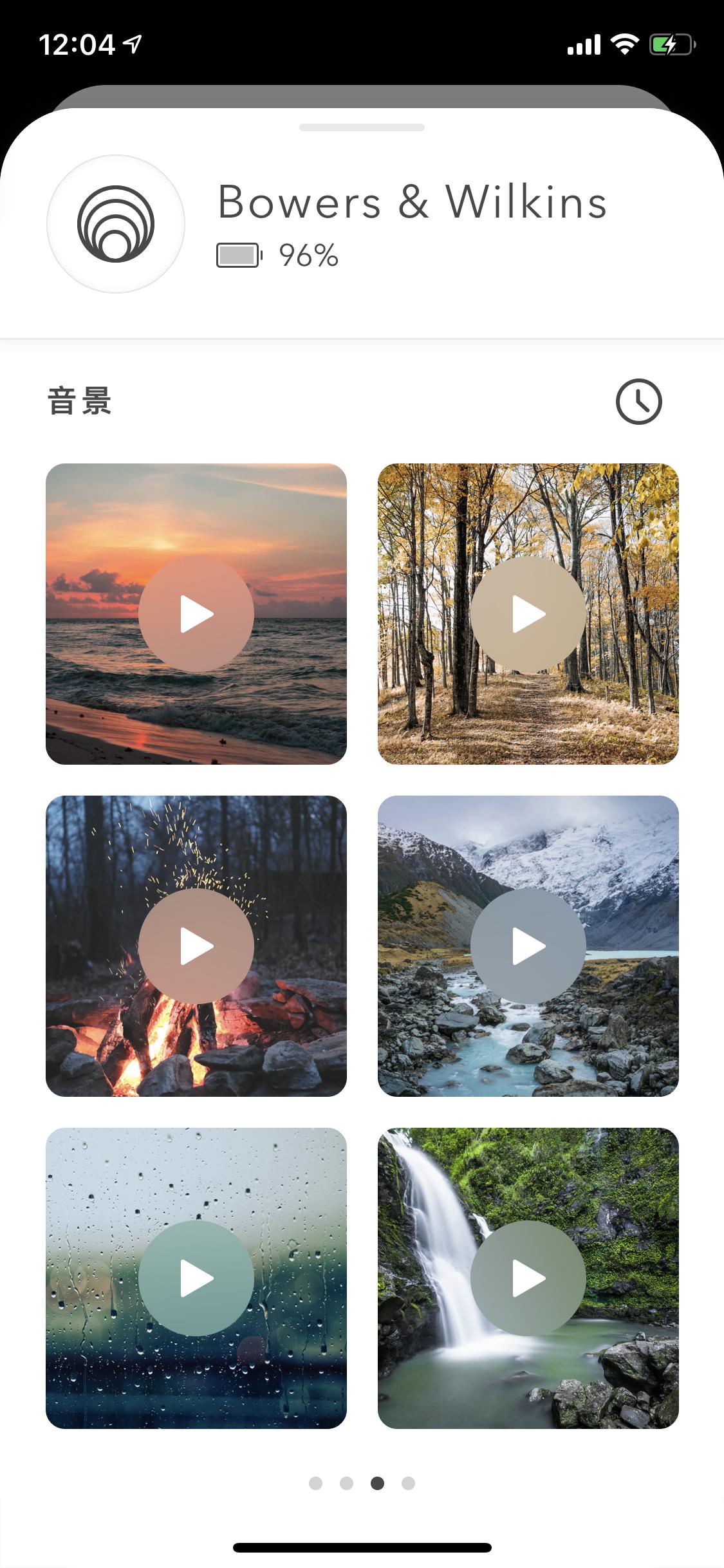
Task: Tap the Bowers & Wilkins device logo
Action: [x=116, y=224]
